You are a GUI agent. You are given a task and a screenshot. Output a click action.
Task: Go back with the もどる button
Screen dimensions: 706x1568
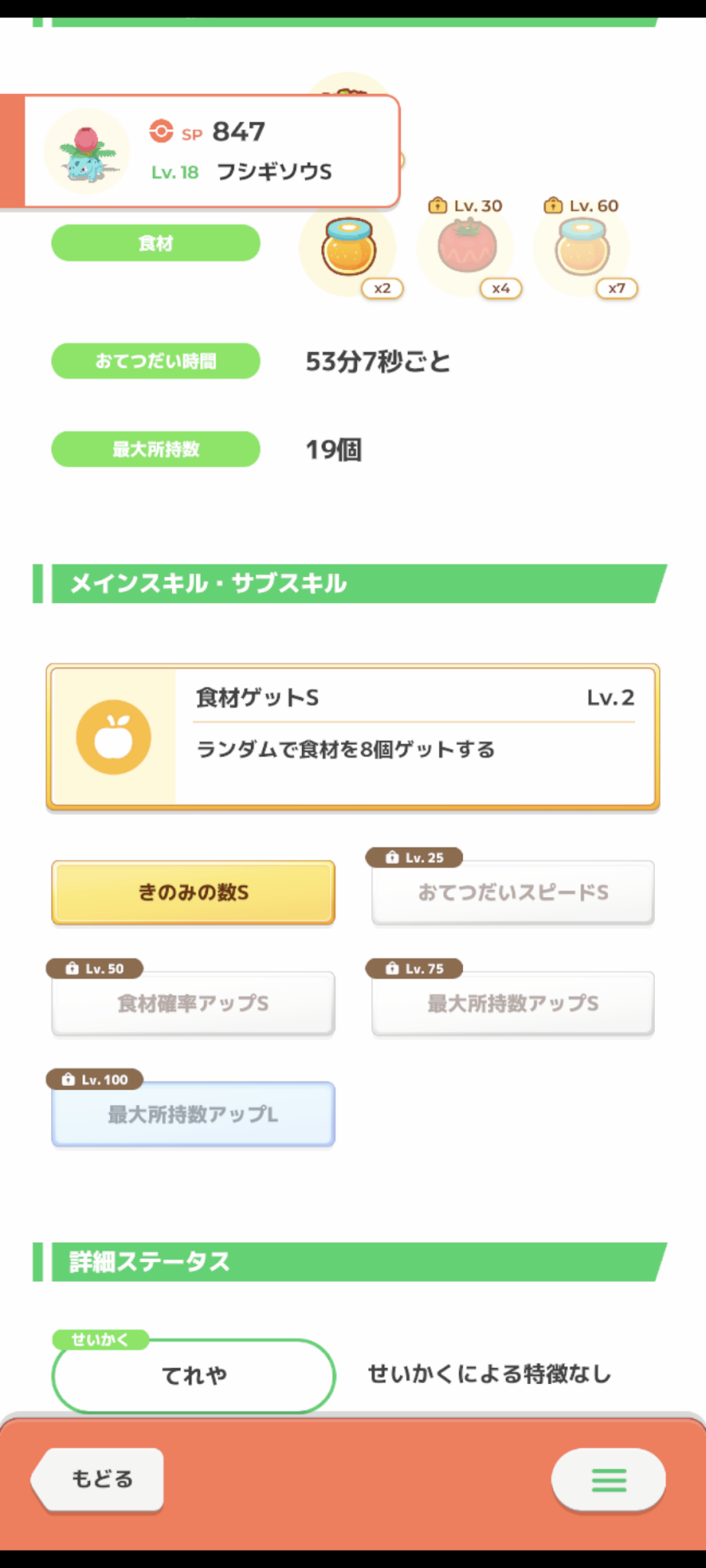(98, 1479)
